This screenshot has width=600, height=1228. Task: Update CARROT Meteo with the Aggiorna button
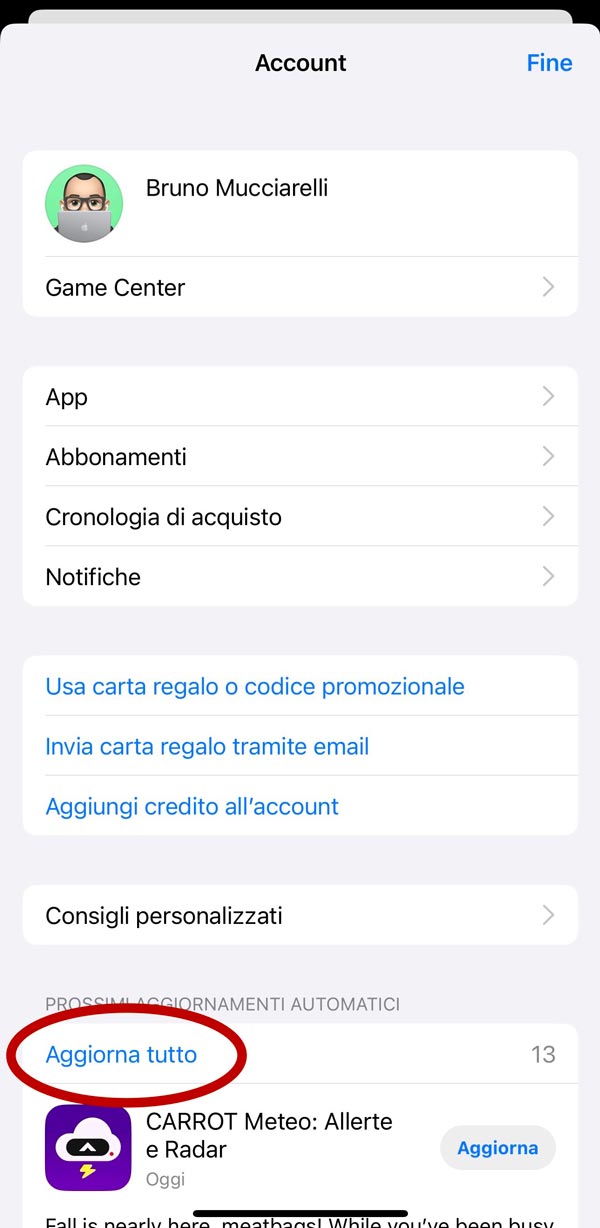click(497, 1148)
